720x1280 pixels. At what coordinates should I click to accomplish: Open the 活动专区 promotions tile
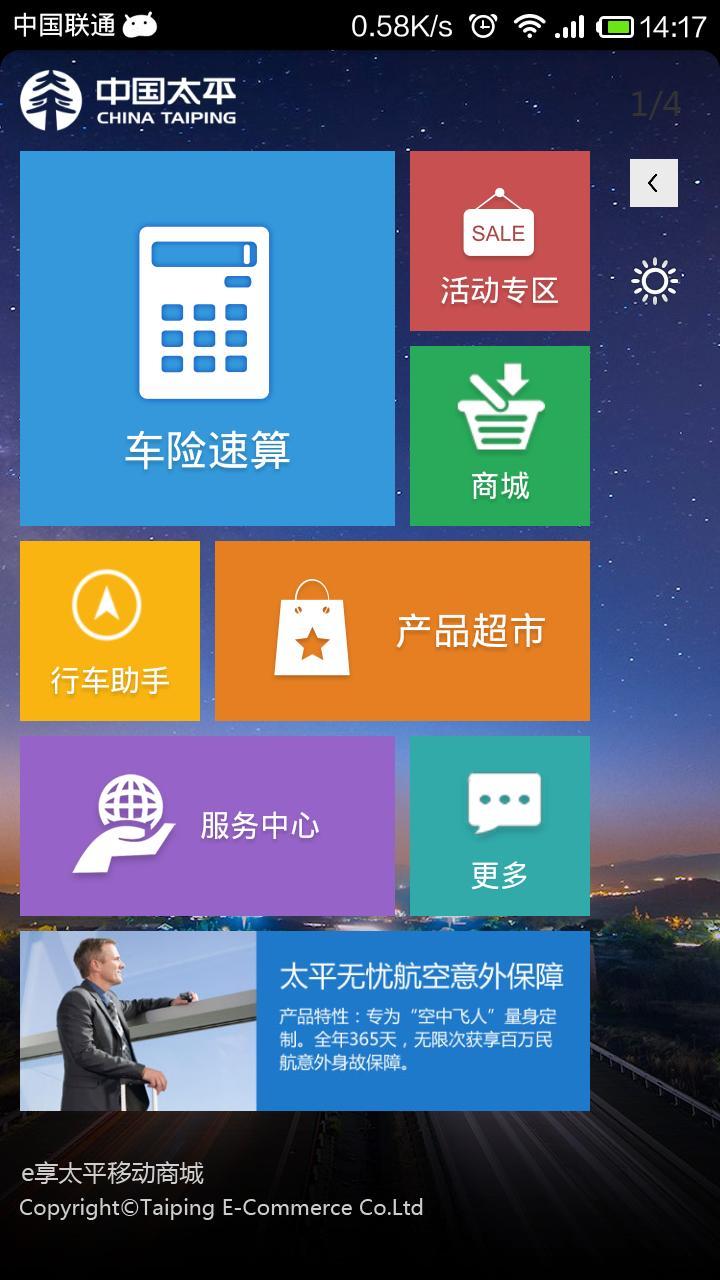[x=499, y=241]
